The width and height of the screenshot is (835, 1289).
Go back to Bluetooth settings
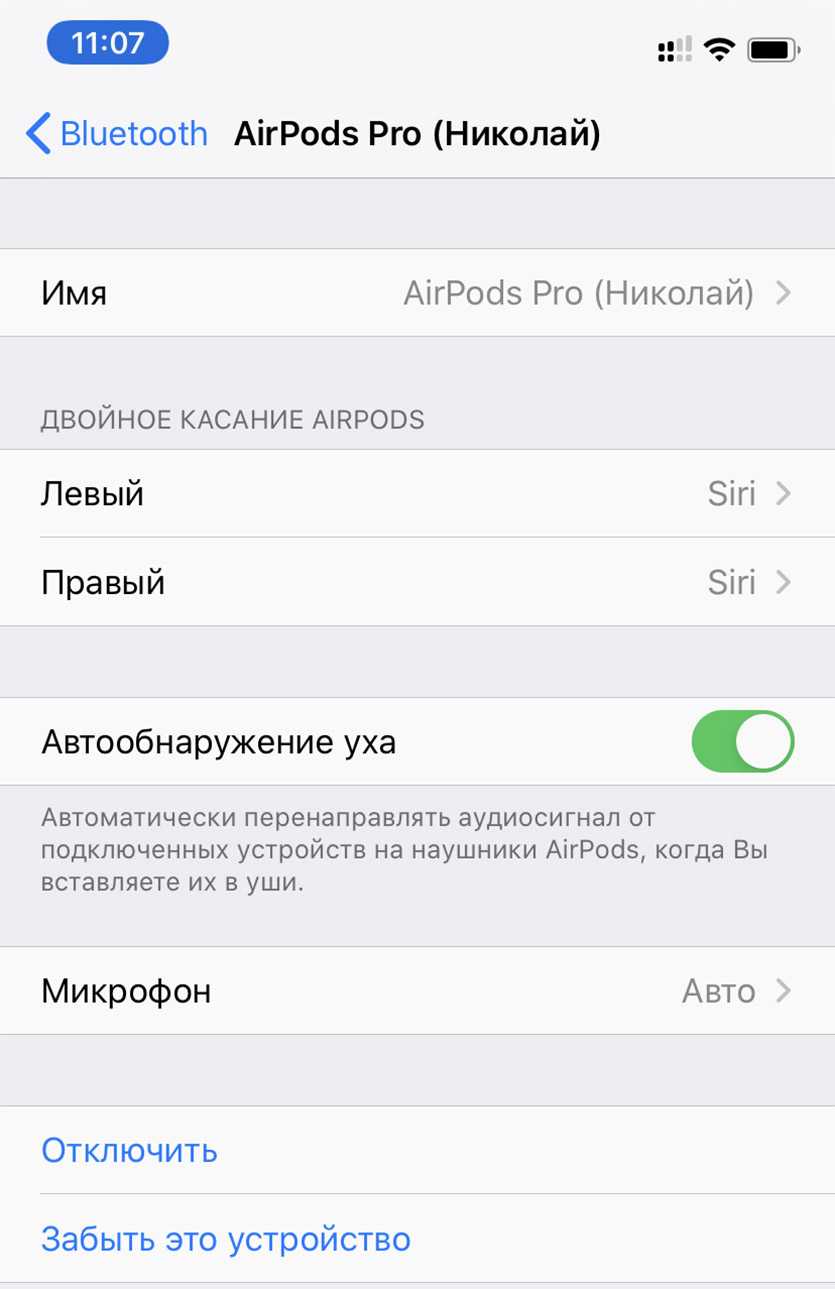(116, 134)
